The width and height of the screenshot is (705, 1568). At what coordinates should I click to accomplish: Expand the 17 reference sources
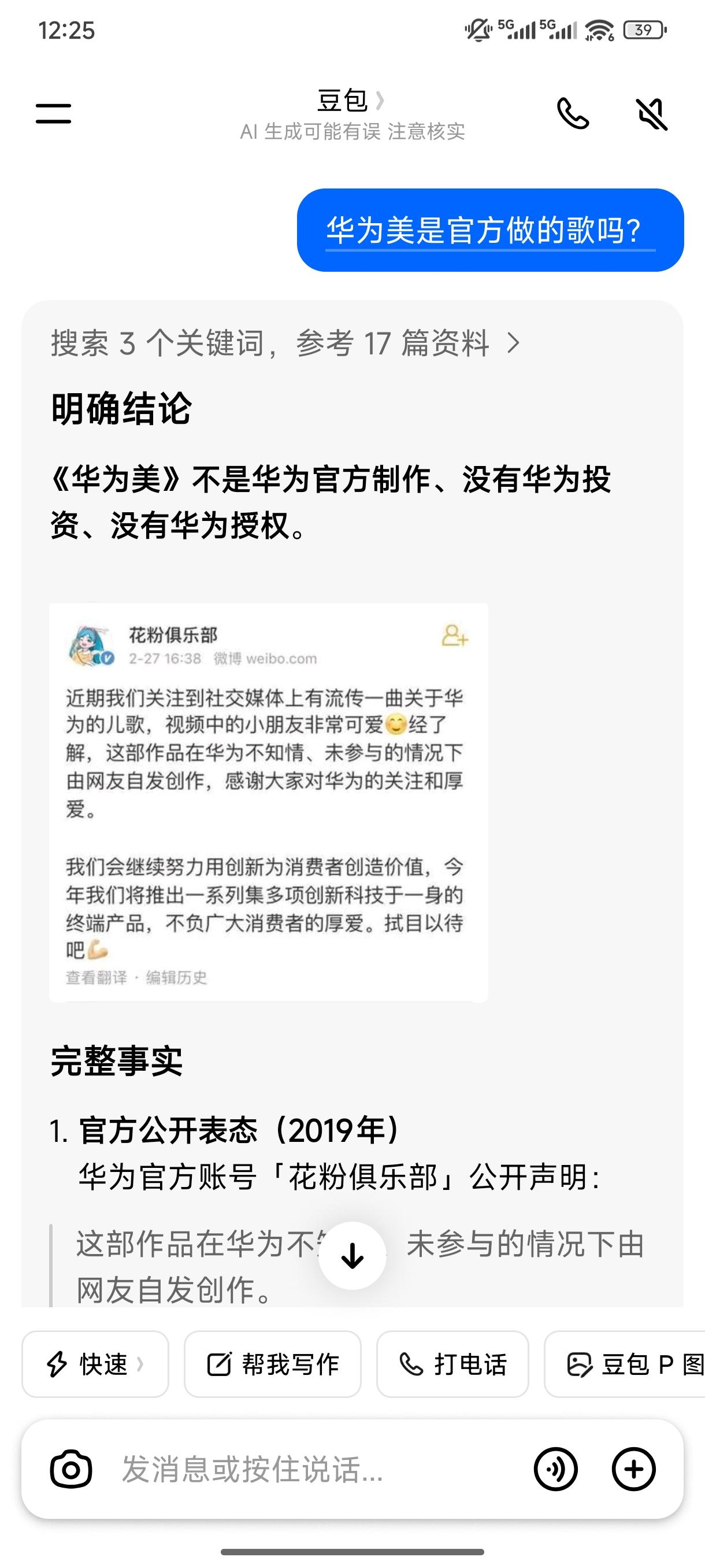[x=285, y=343]
